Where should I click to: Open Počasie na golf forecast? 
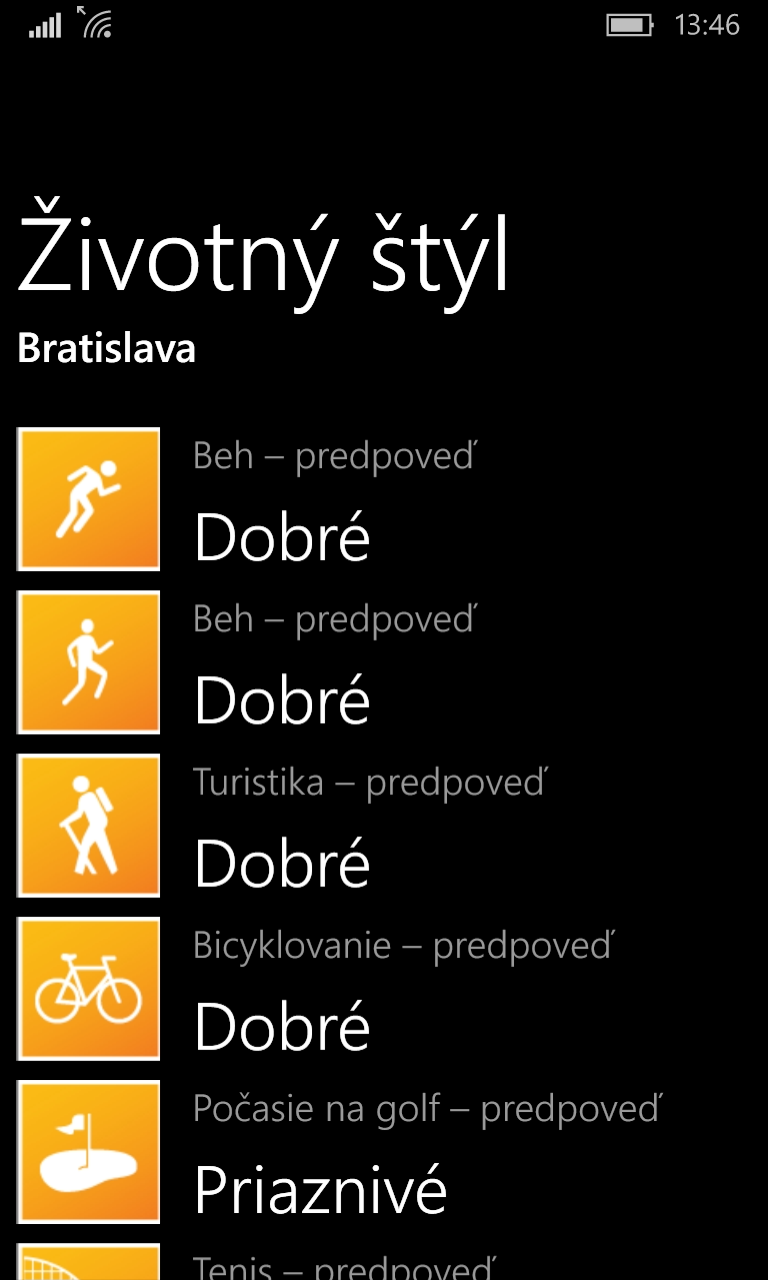pyautogui.click(x=384, y=1151)
